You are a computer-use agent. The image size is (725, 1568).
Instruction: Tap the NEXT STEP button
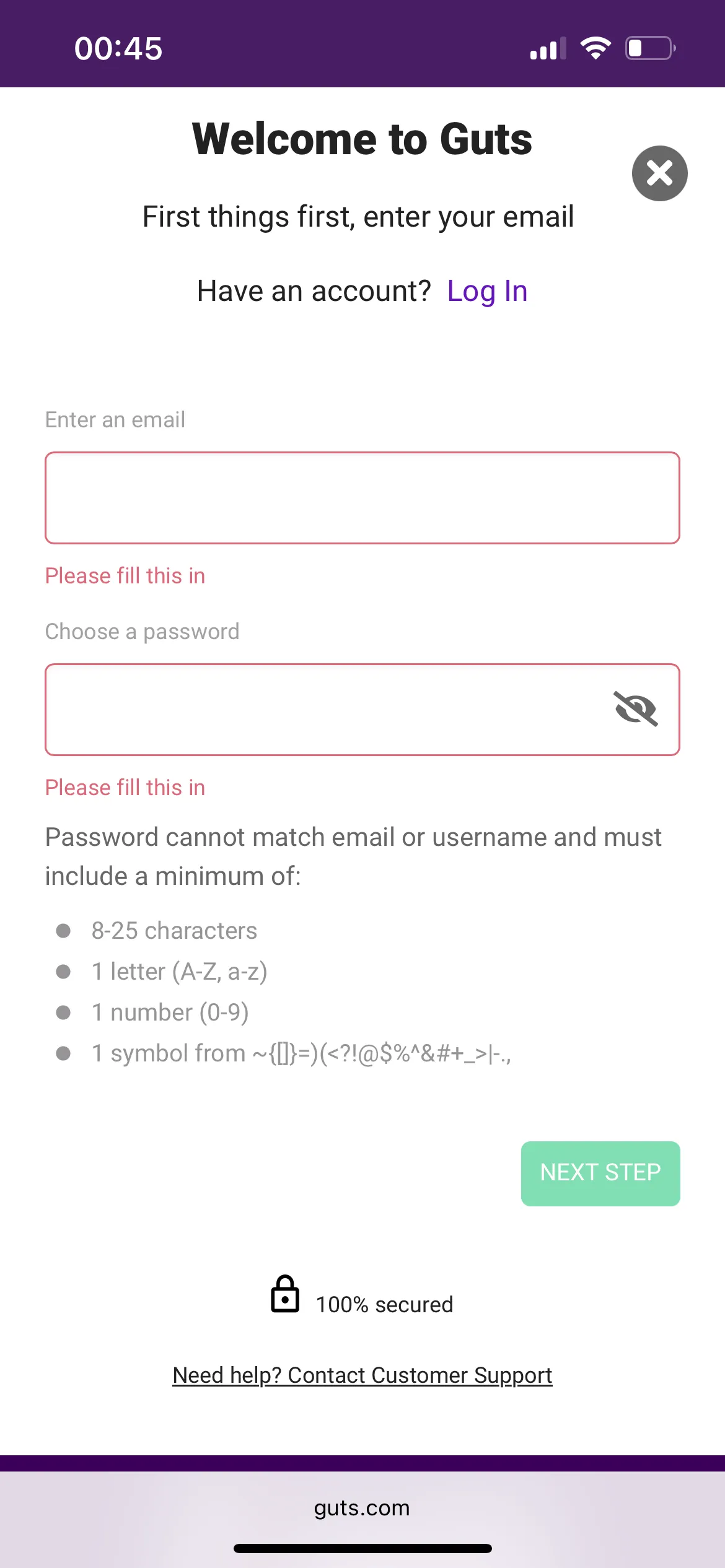point(600,1174)
